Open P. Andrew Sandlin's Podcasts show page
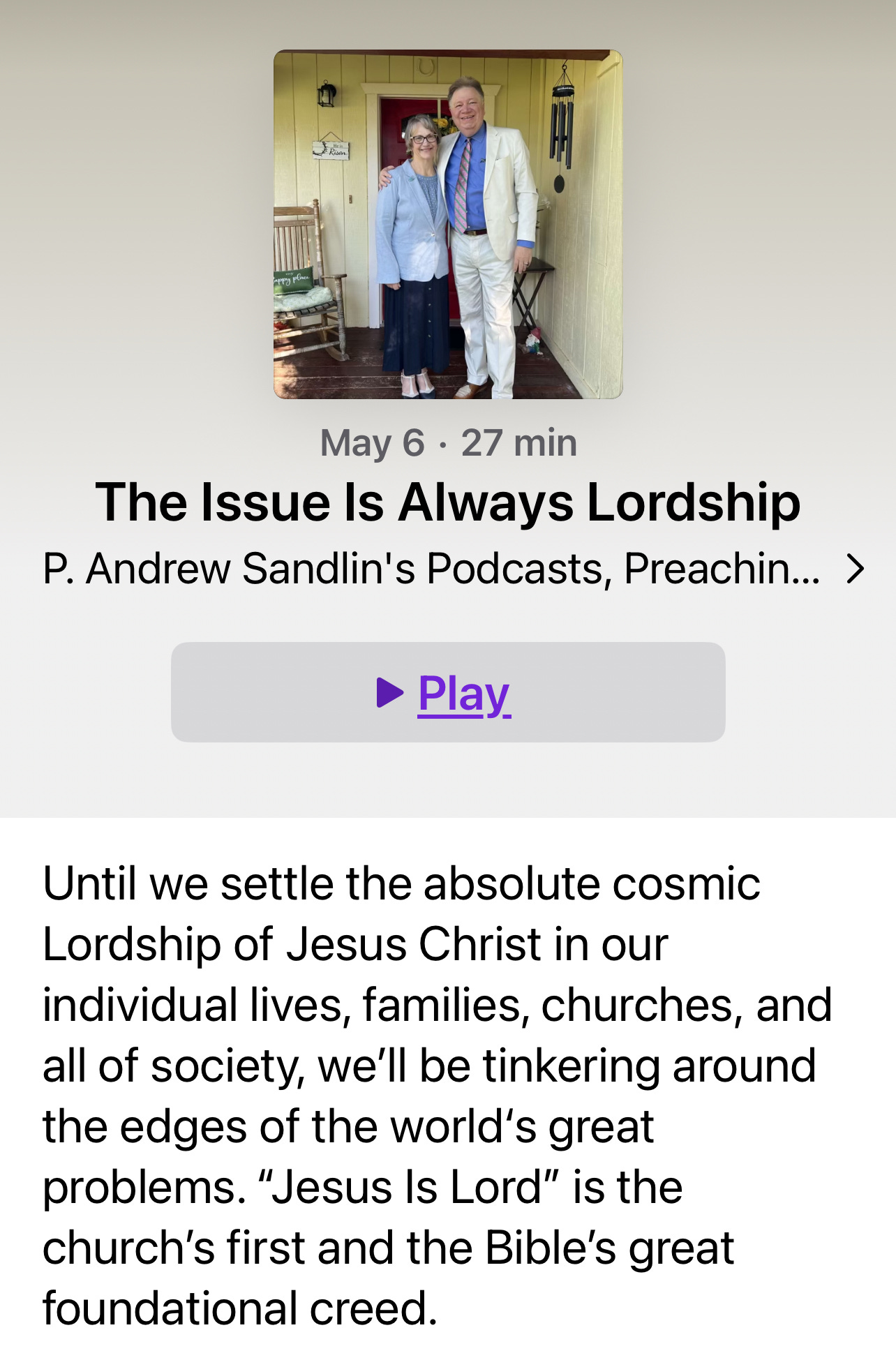This screenshot has height=1367, width=896. (452, 569)
